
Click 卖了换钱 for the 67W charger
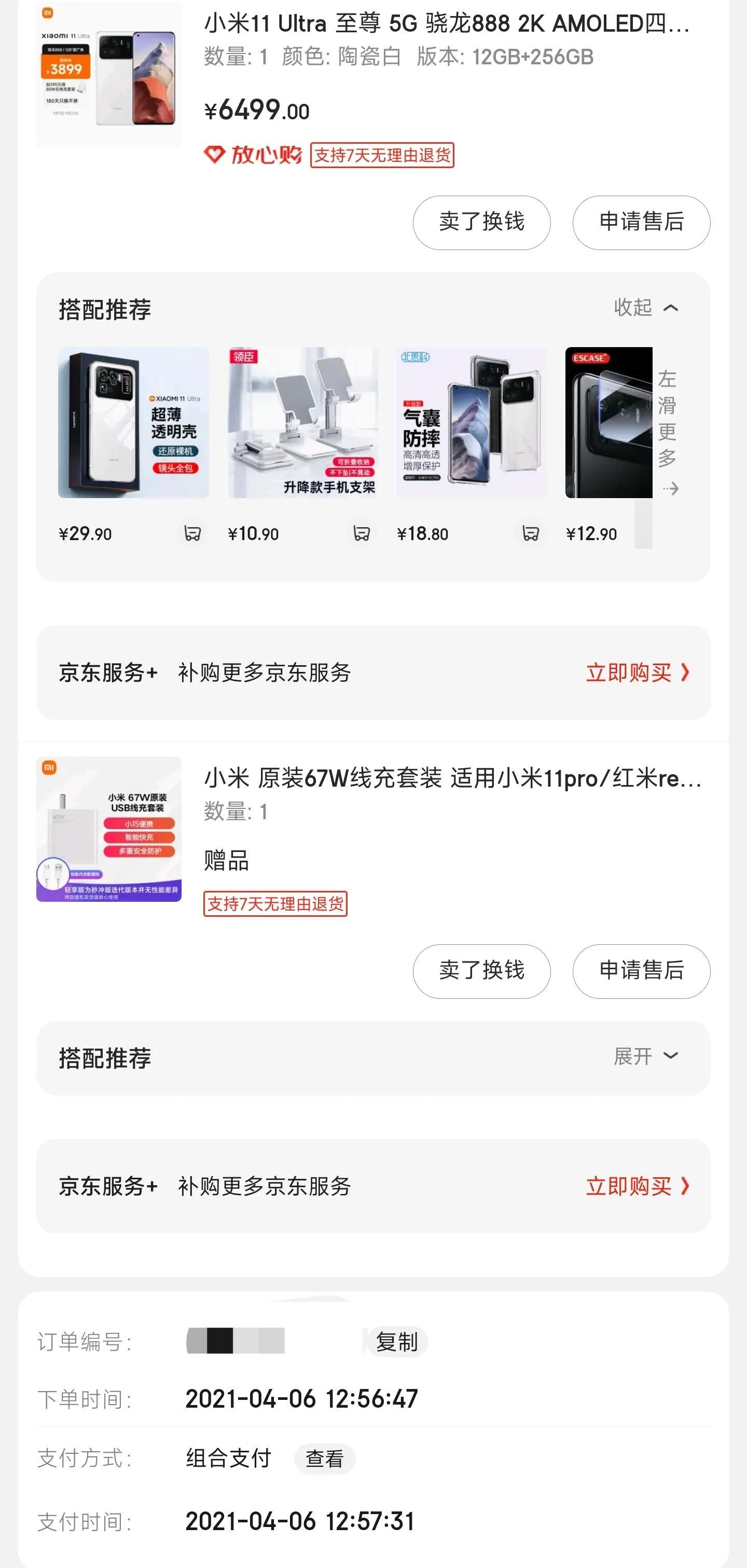click(x=481, y=971)
